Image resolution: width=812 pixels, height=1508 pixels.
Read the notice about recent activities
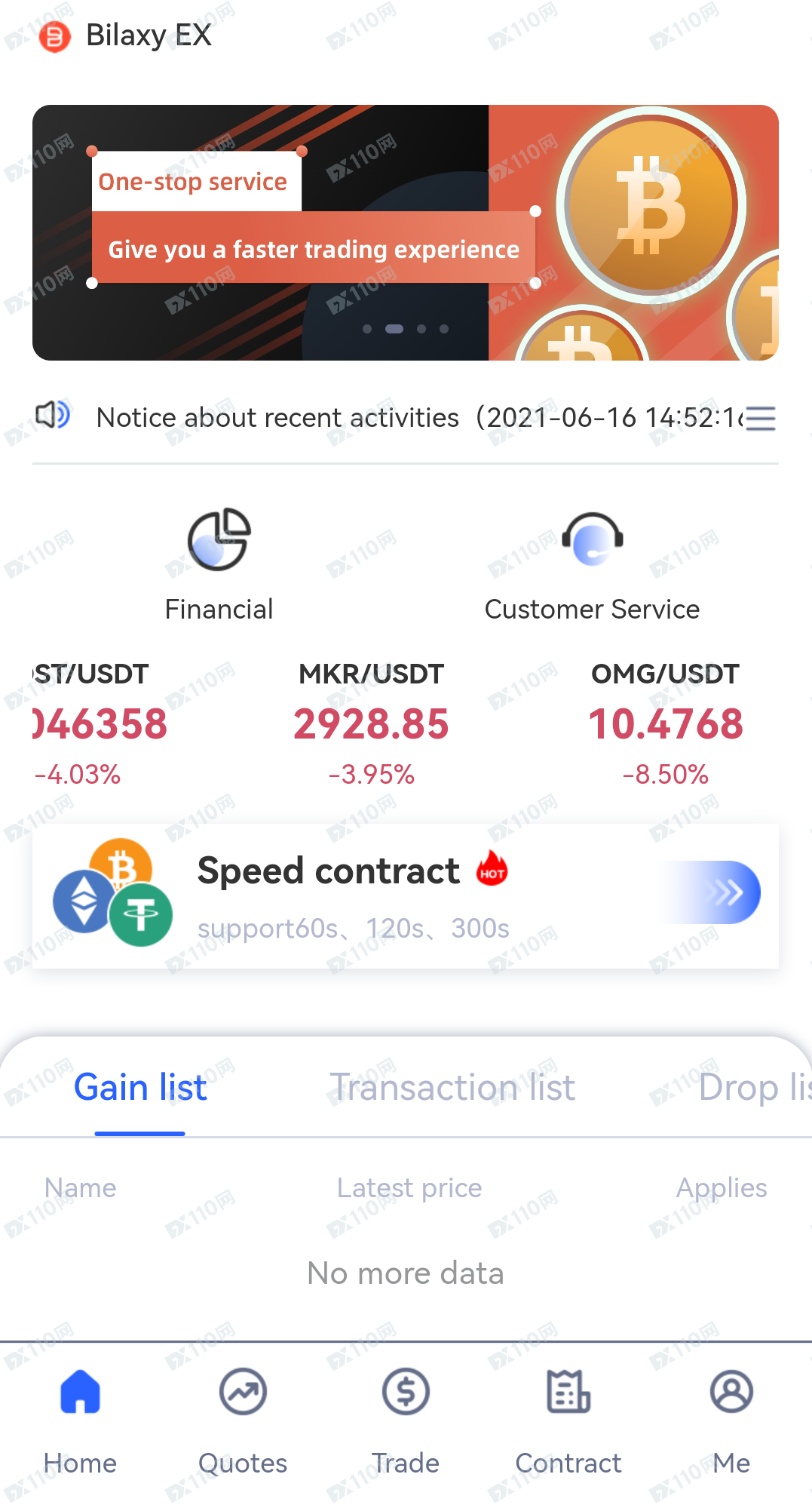419,417
